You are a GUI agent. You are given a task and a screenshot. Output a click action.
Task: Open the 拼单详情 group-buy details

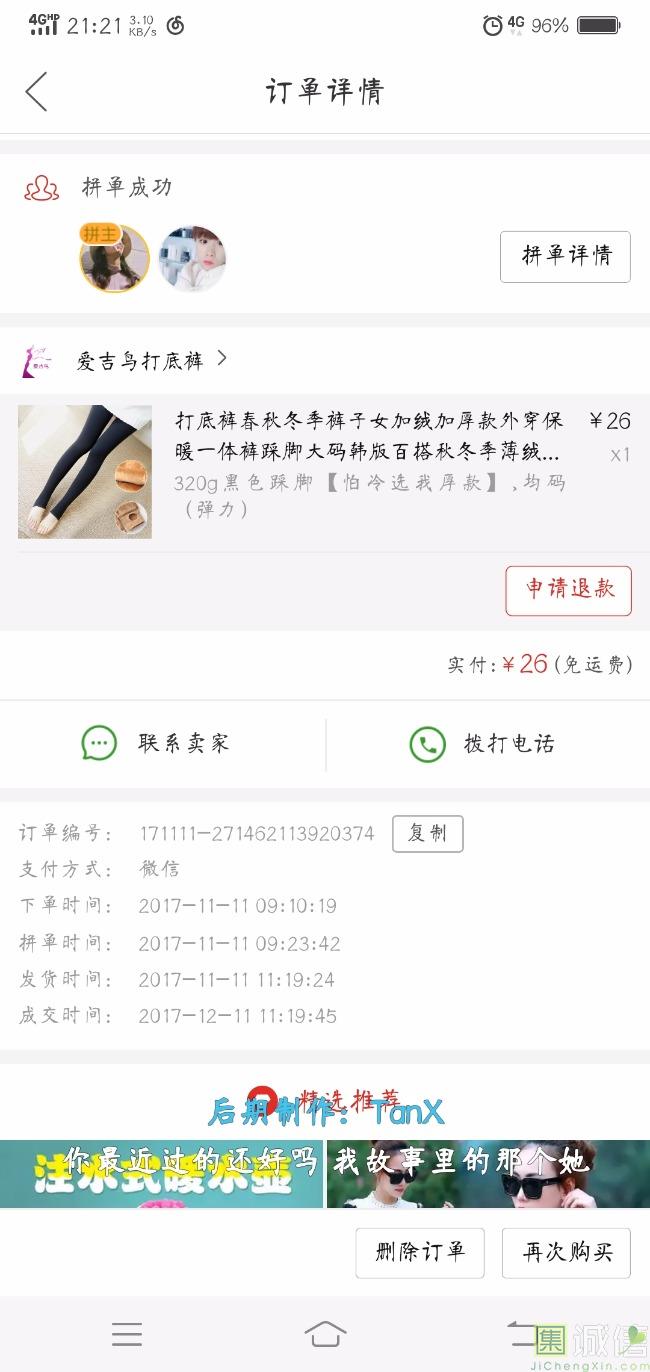coord(565,256)
